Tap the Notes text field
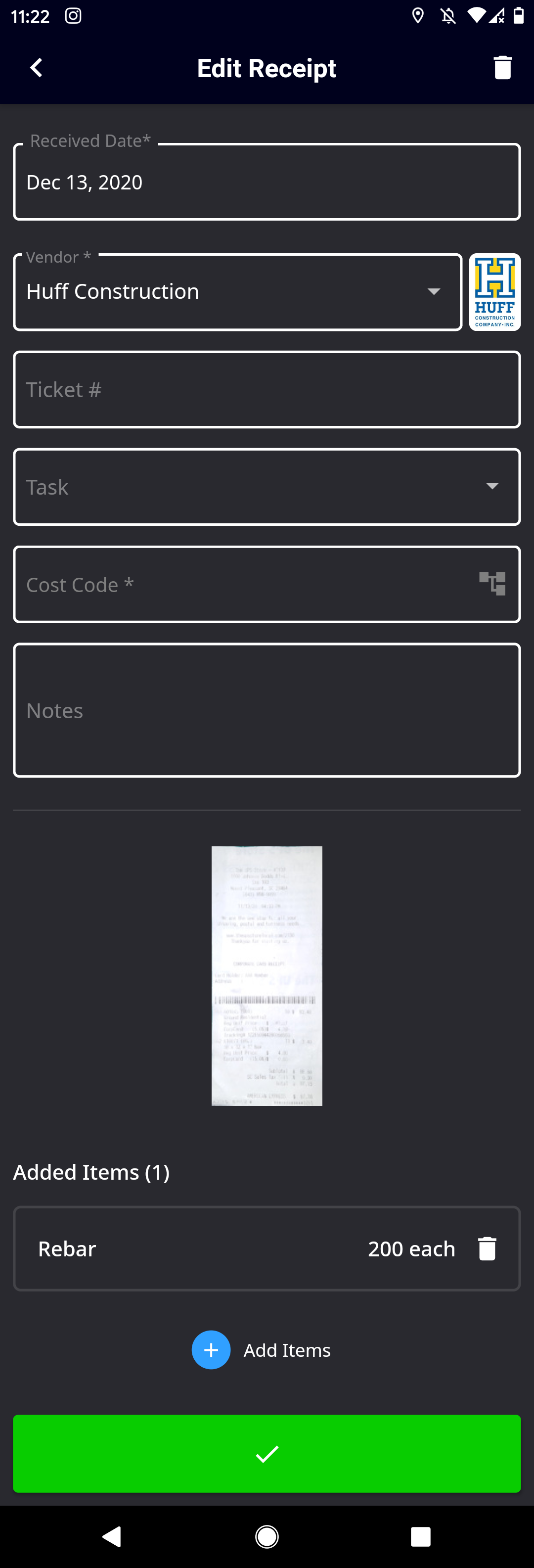 [267, 710]
